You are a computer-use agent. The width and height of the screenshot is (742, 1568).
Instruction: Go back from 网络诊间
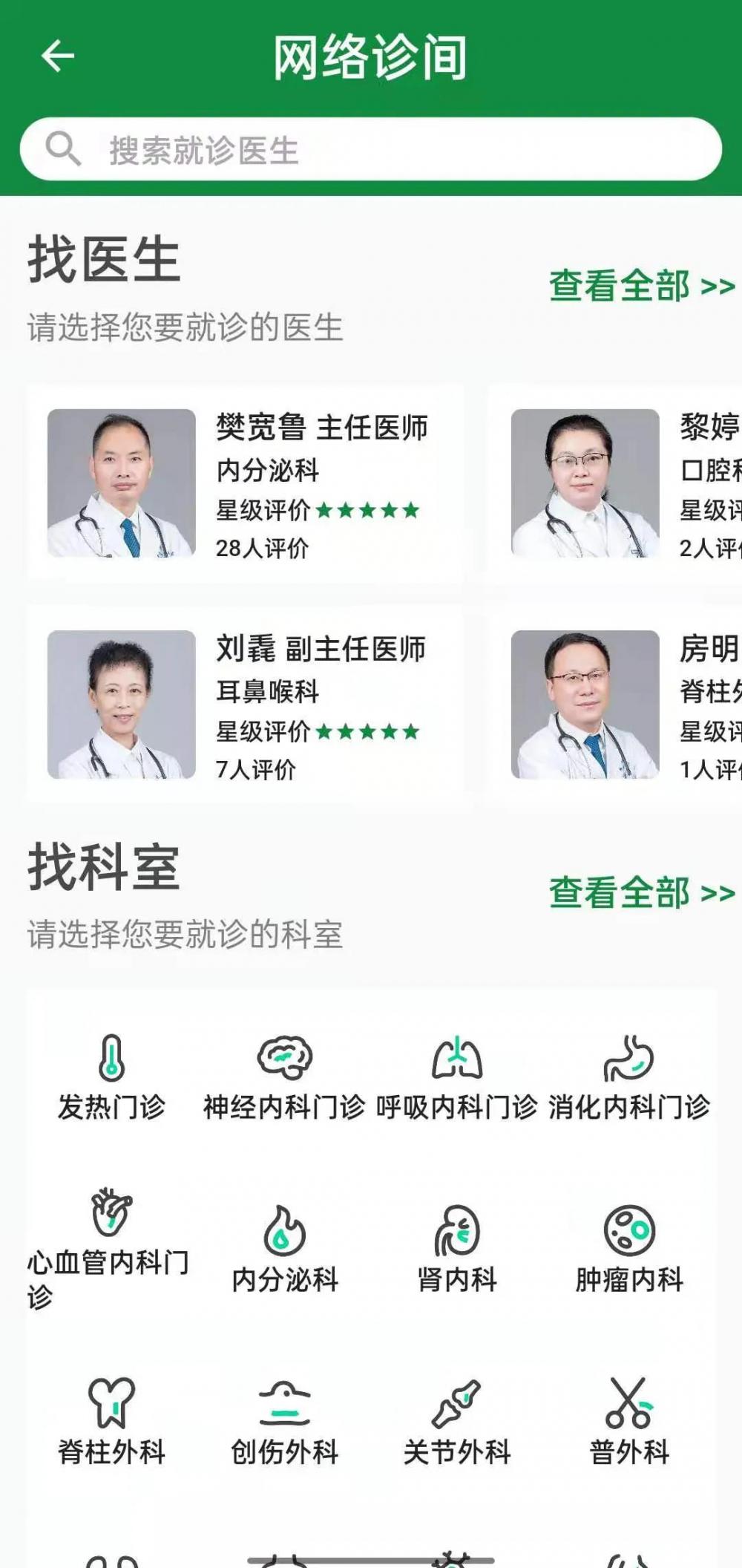(58, 56)
